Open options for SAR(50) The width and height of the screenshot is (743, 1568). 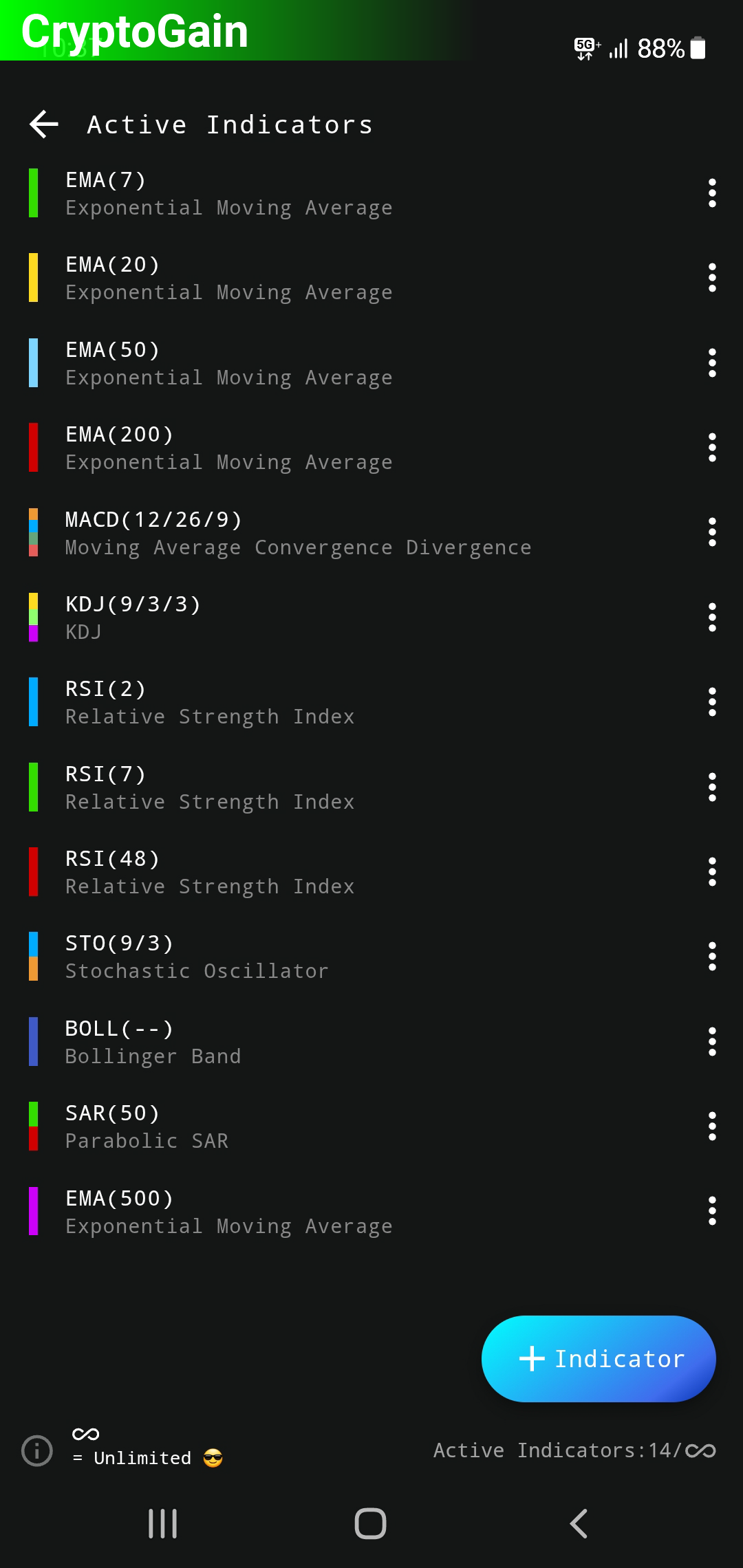coord(712,1126)
